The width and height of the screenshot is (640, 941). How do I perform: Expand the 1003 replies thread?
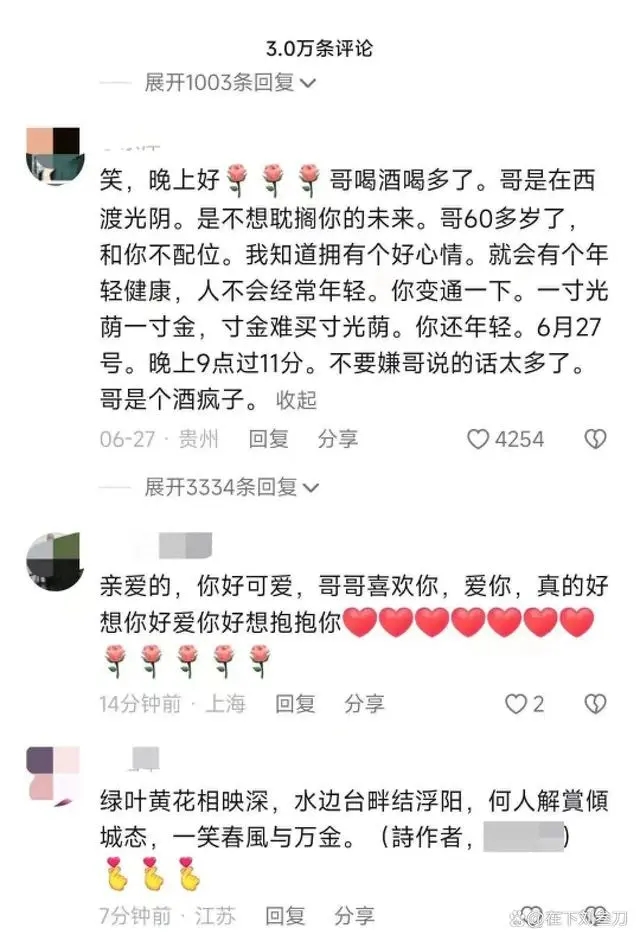click(230, 82)
